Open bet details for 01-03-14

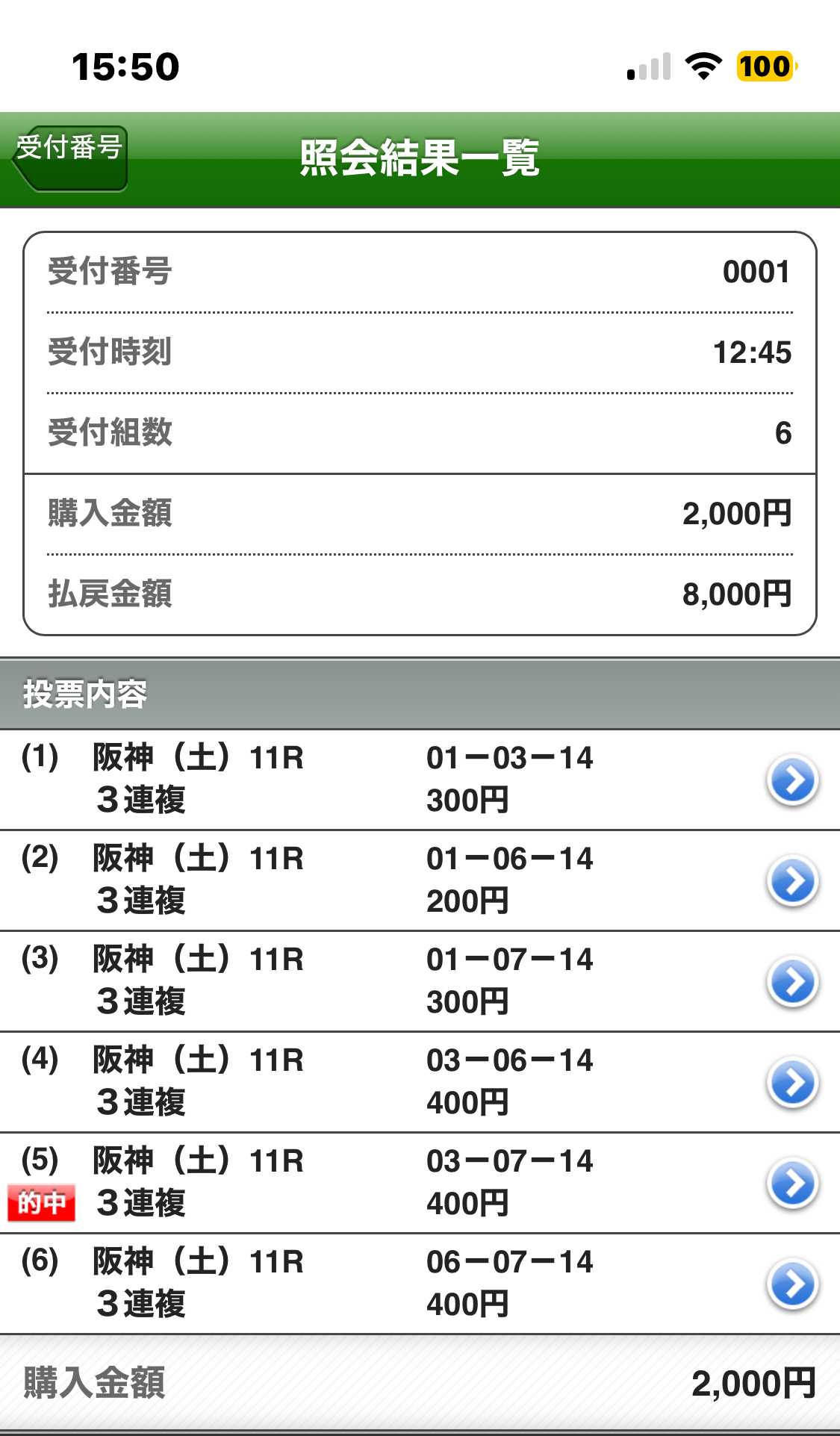pyautogui.click(x=792, y=780)
